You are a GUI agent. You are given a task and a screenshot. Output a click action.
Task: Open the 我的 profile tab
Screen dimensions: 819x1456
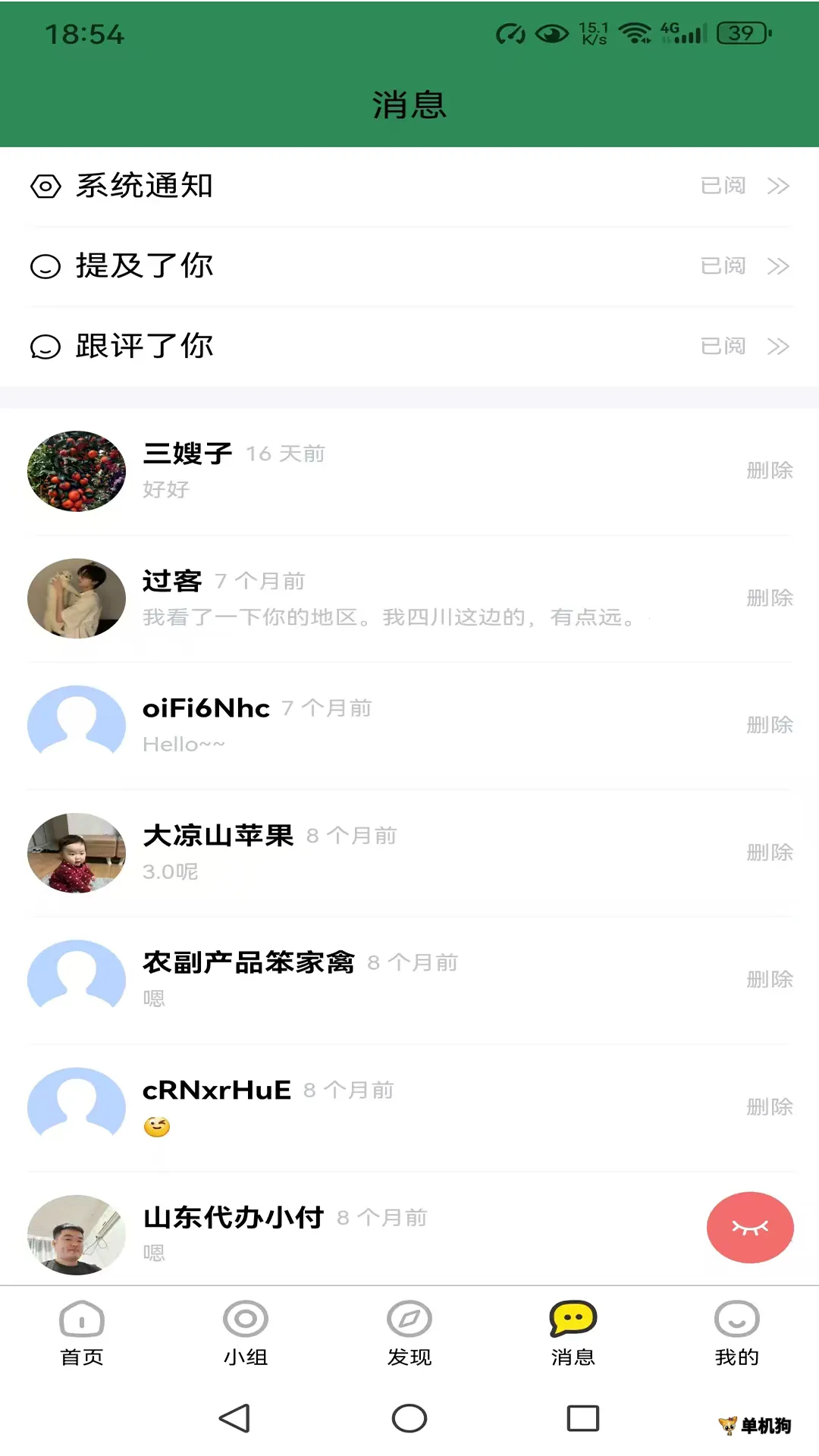736,1334
